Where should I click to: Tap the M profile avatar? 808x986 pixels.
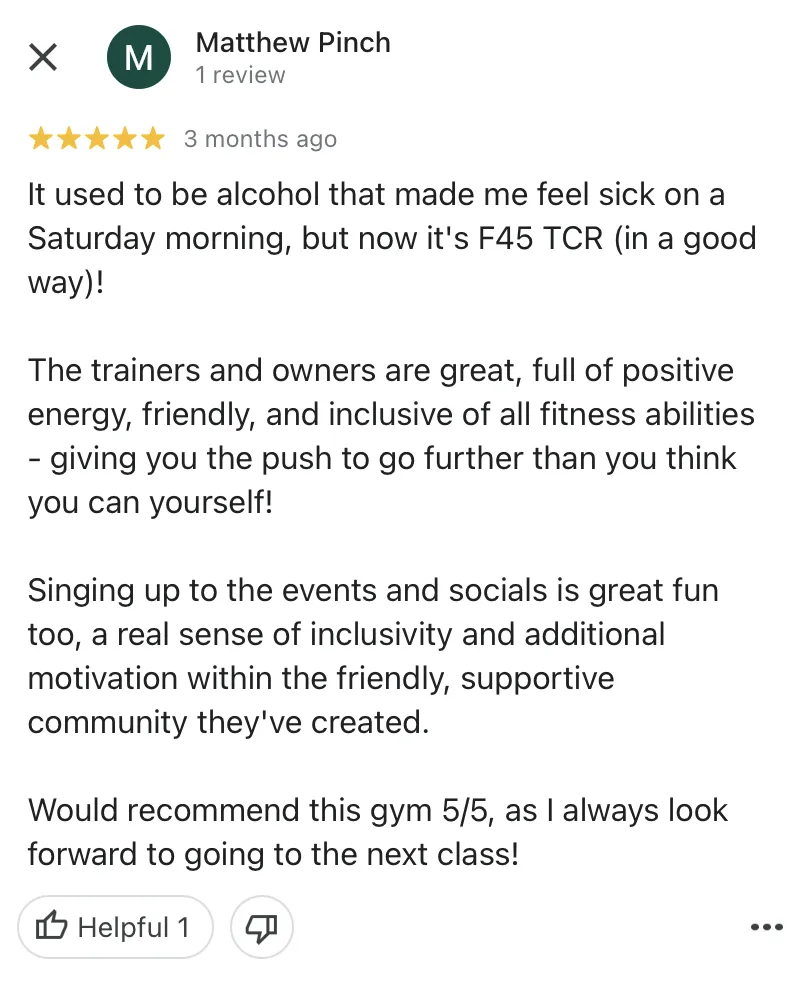pos(139,57)
